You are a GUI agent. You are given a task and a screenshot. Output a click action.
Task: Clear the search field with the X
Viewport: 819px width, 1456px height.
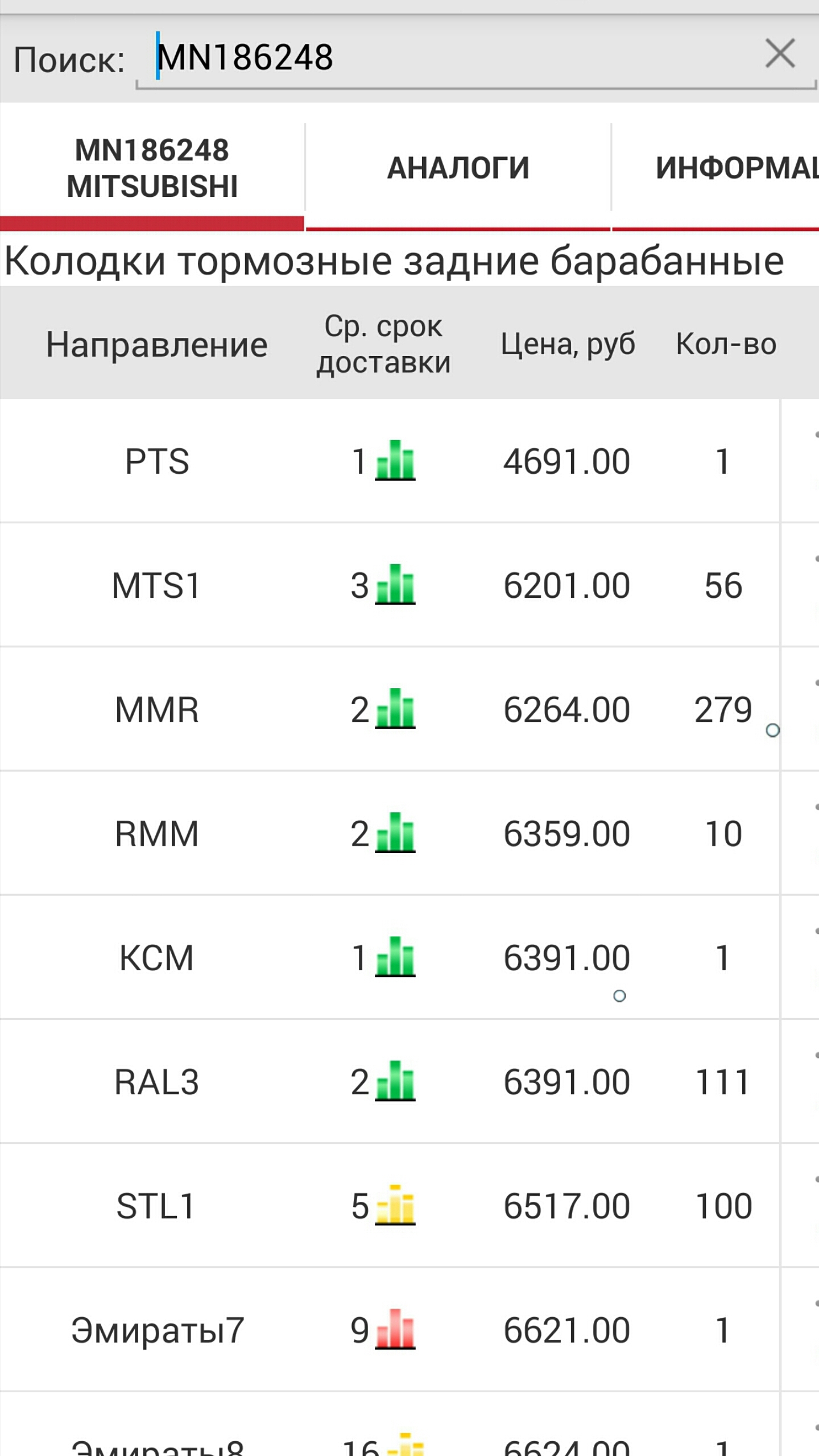click(x=780, y=54)
